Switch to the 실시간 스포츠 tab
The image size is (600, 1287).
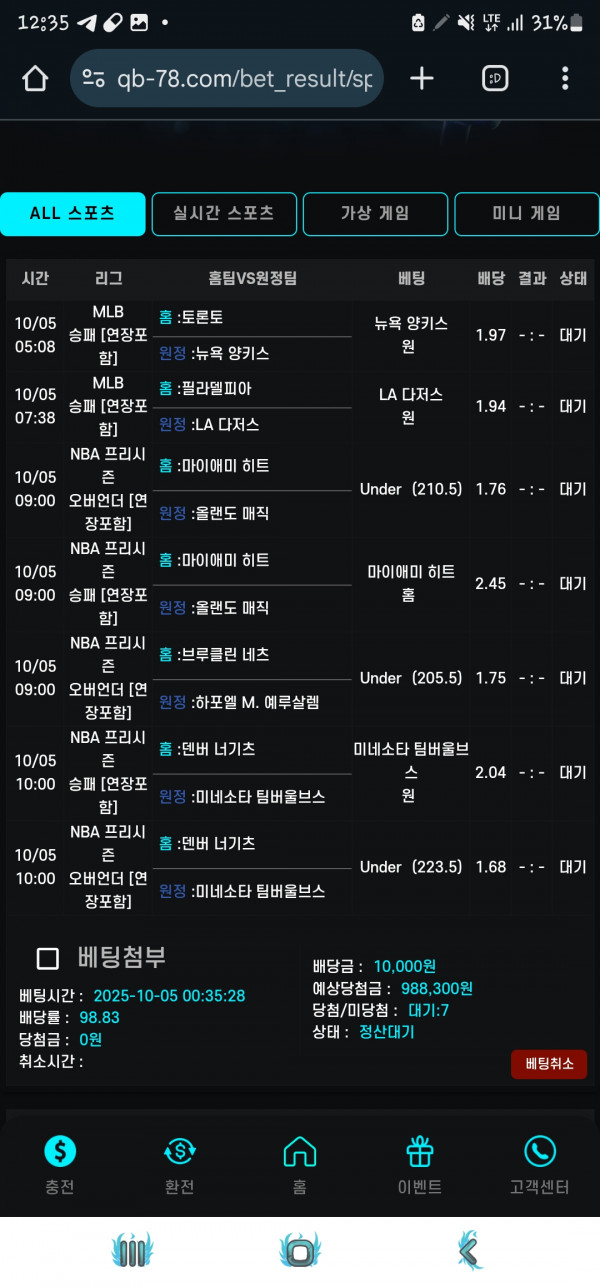(224, 214)
